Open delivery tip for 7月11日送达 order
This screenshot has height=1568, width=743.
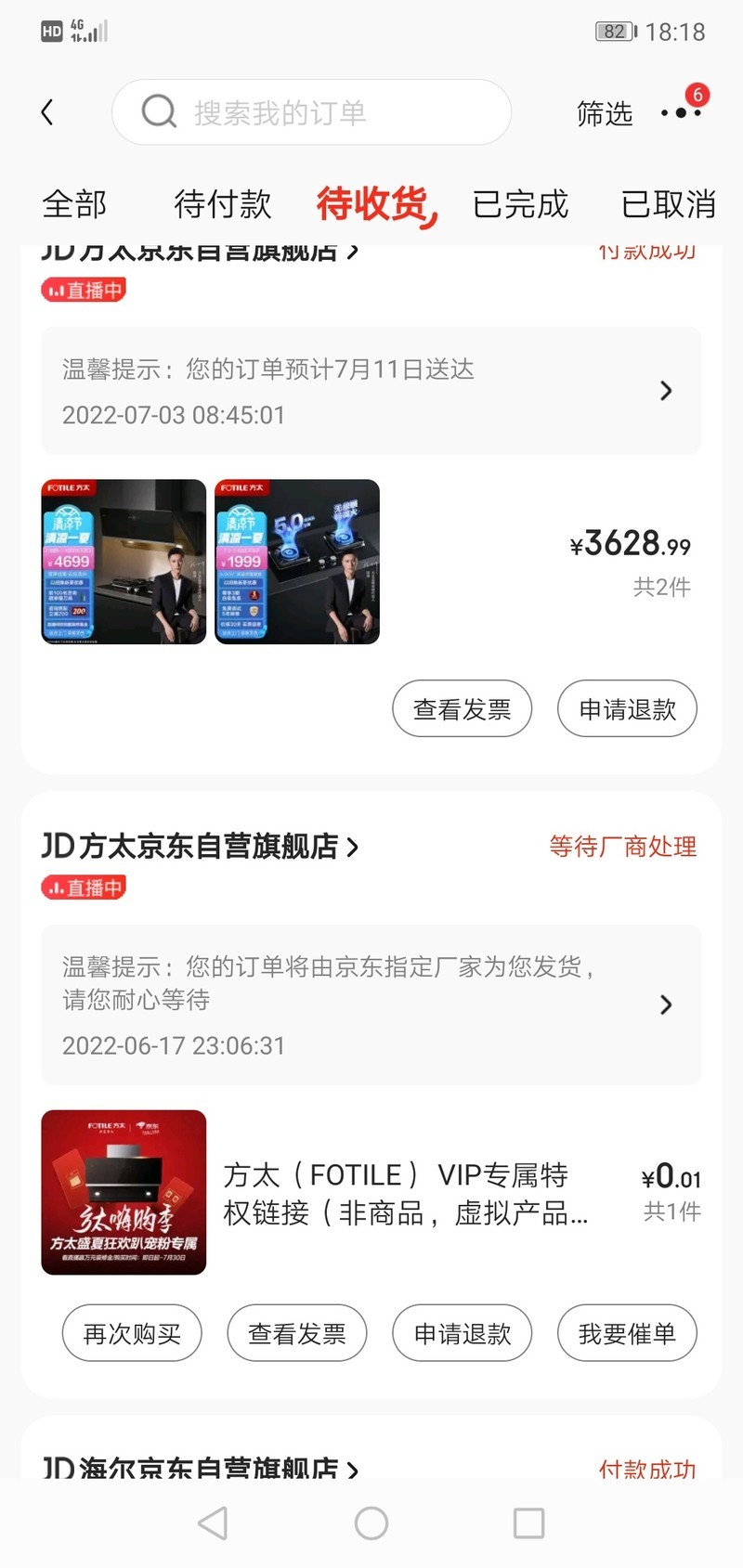(371, 391)
